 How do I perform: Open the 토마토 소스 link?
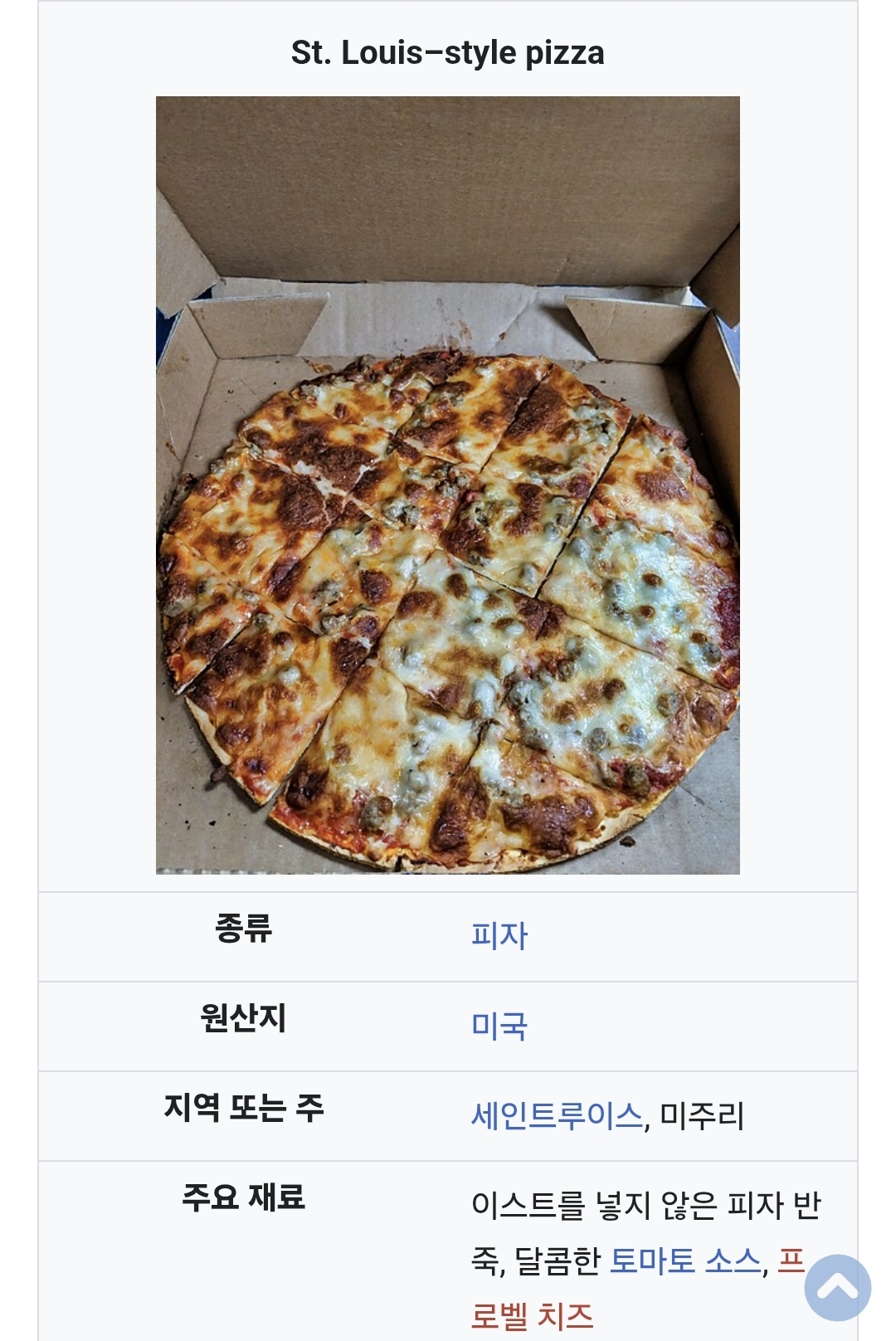point(685,1261)
